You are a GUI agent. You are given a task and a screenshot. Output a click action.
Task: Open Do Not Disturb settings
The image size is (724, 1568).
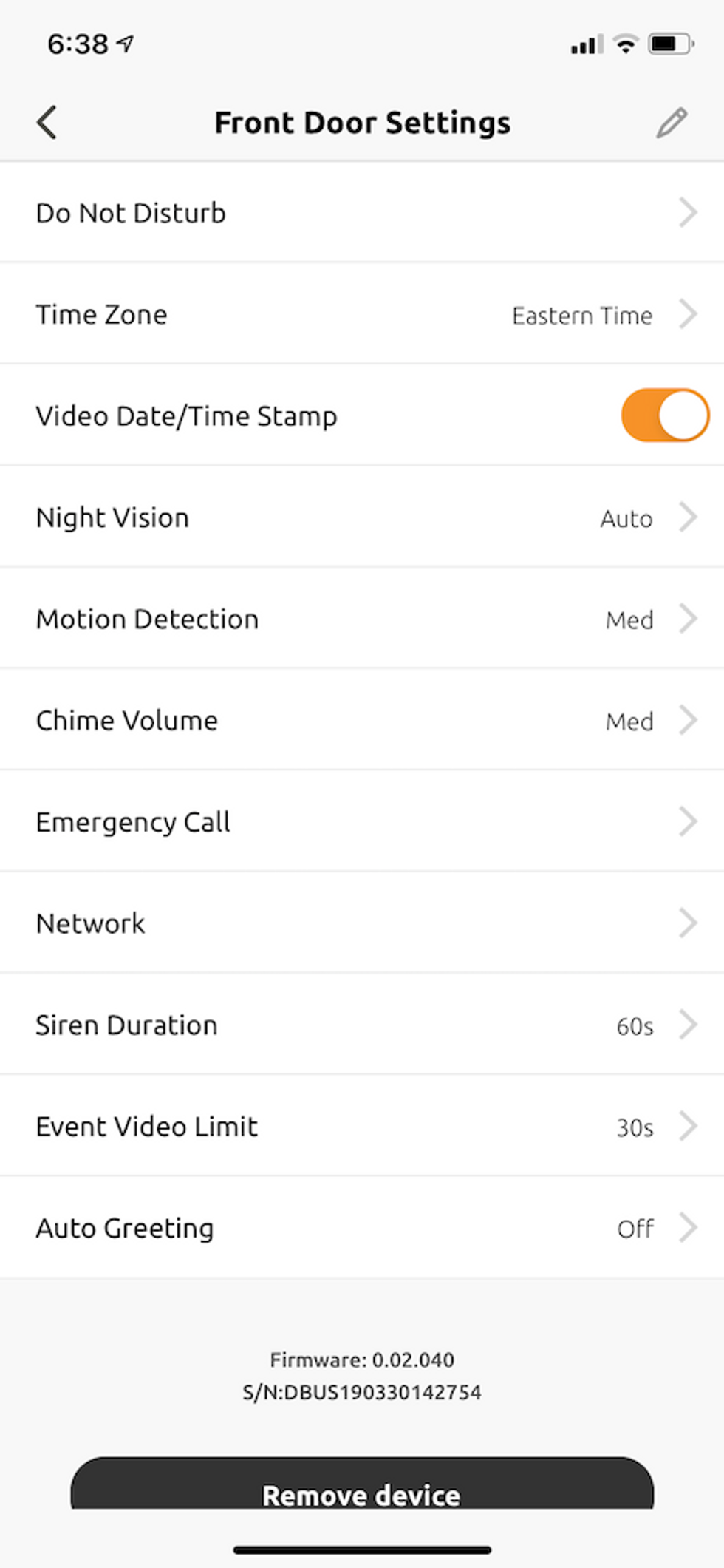click(x=362, y=212)
